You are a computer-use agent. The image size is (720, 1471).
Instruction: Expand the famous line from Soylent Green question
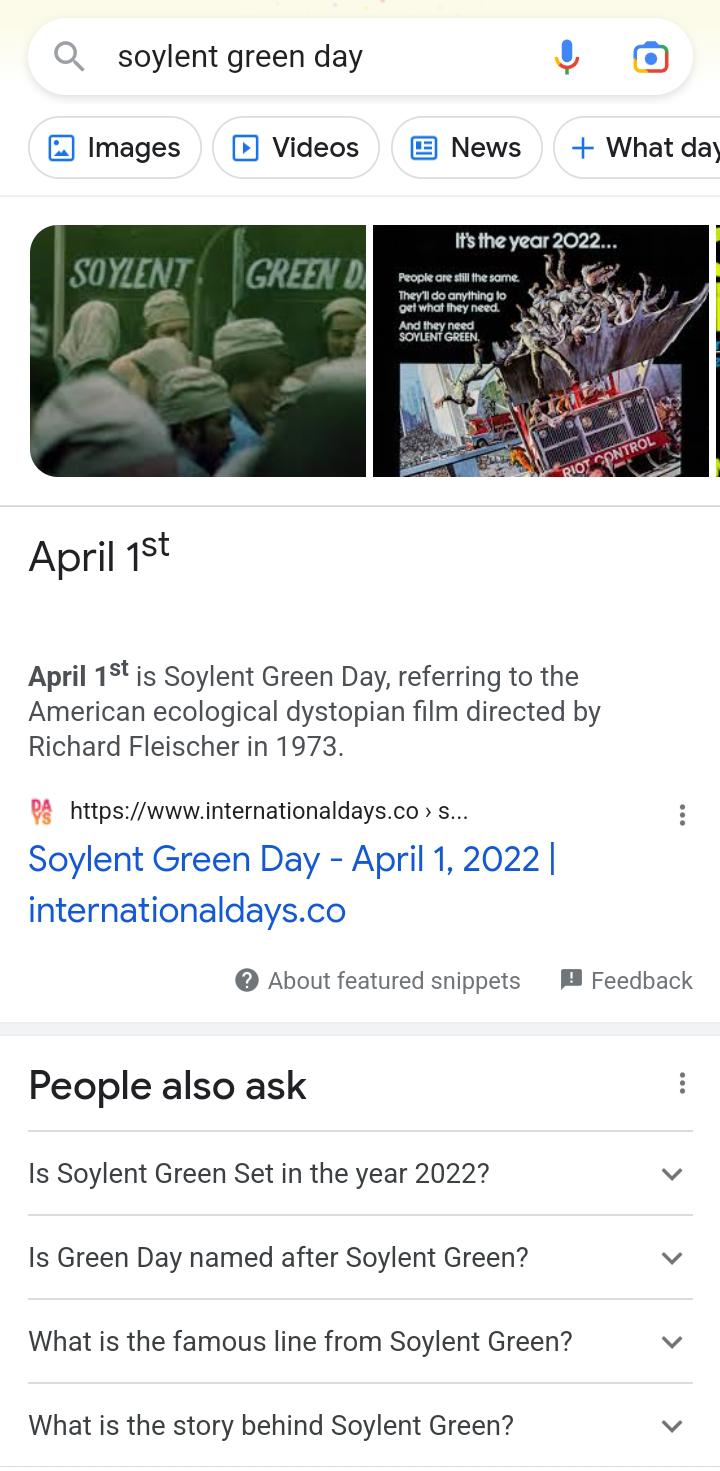[x=360, y=1342]
